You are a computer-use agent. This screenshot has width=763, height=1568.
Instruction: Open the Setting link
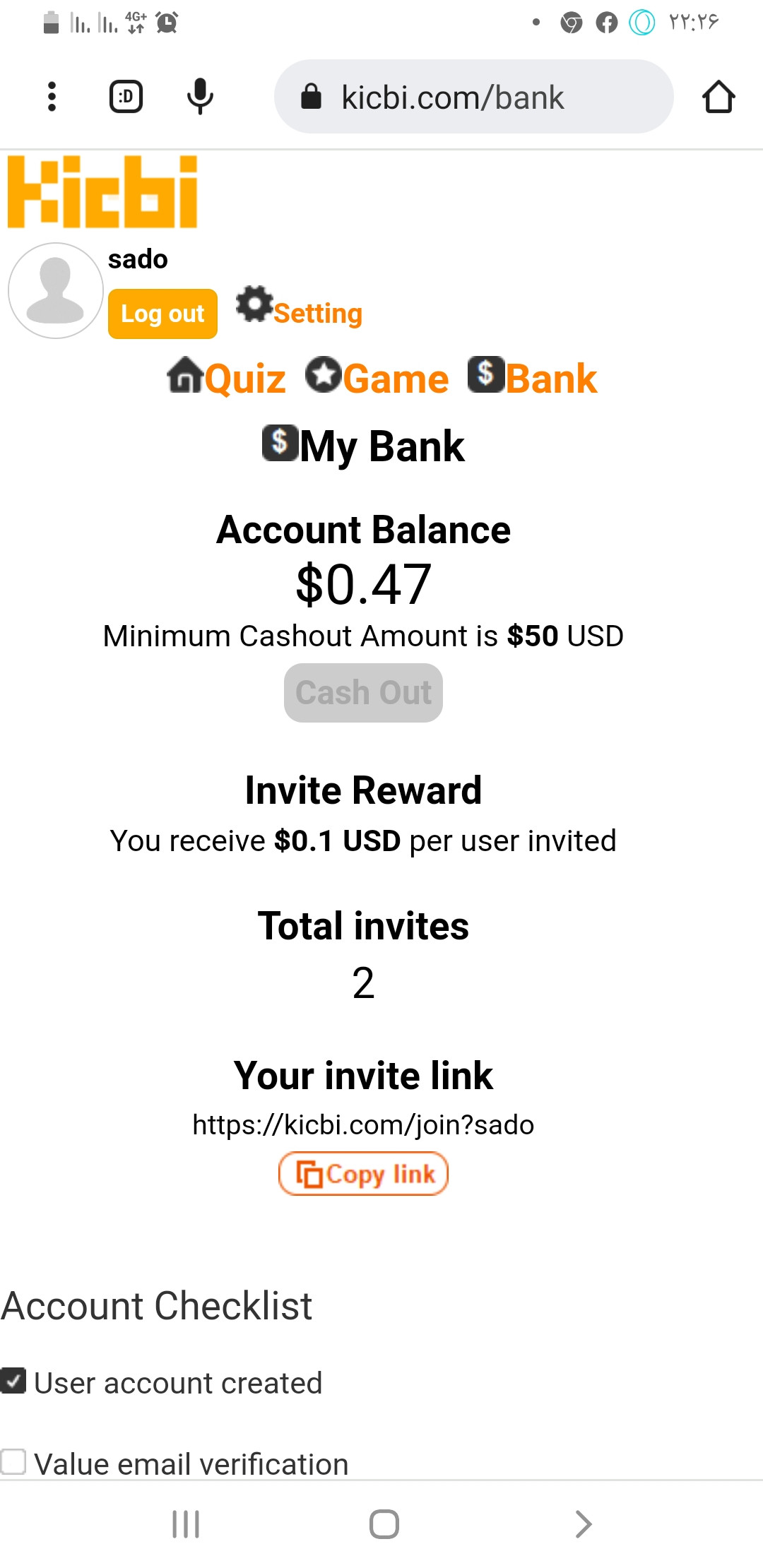300,308
